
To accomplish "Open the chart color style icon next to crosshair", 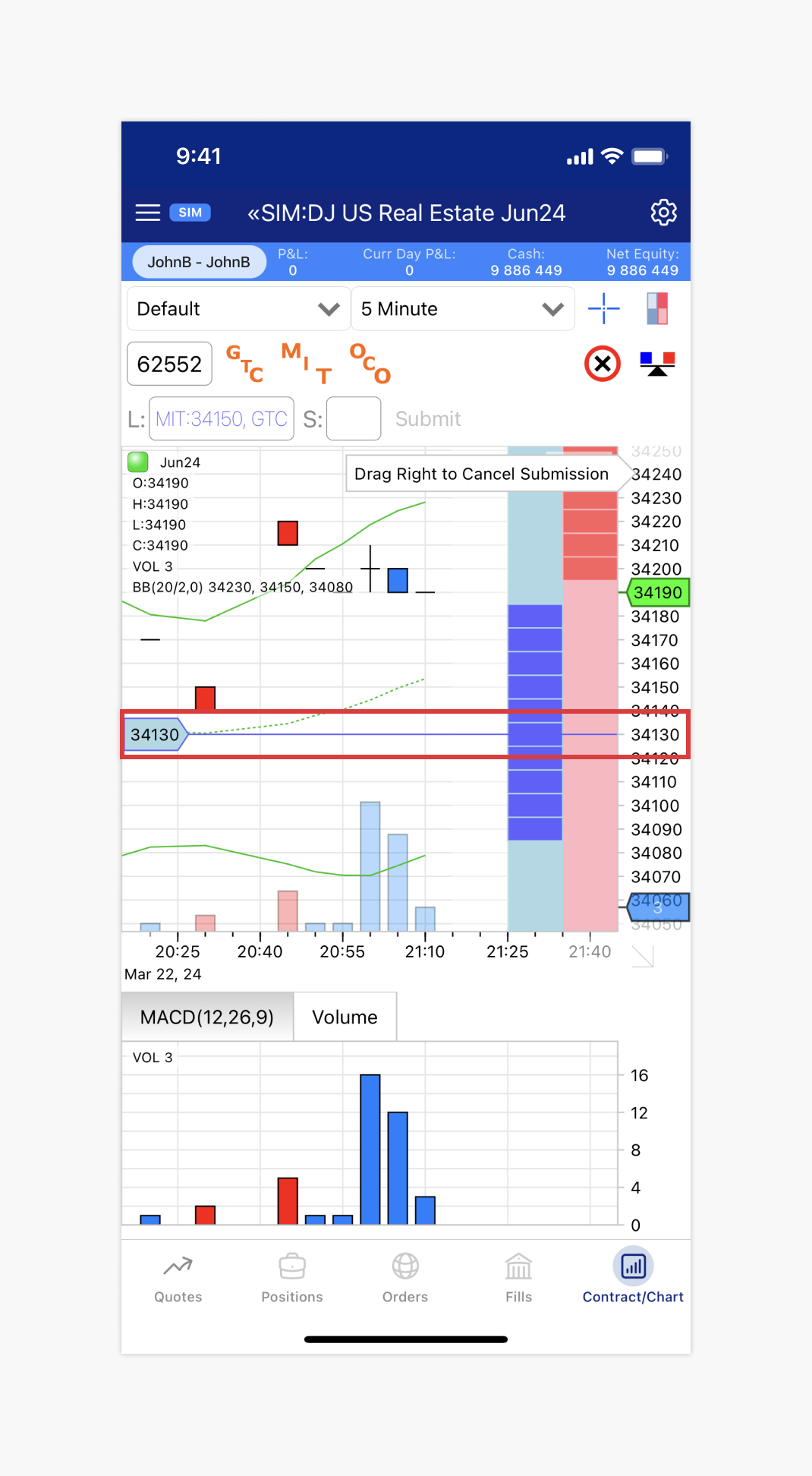I will coord(656,308).
